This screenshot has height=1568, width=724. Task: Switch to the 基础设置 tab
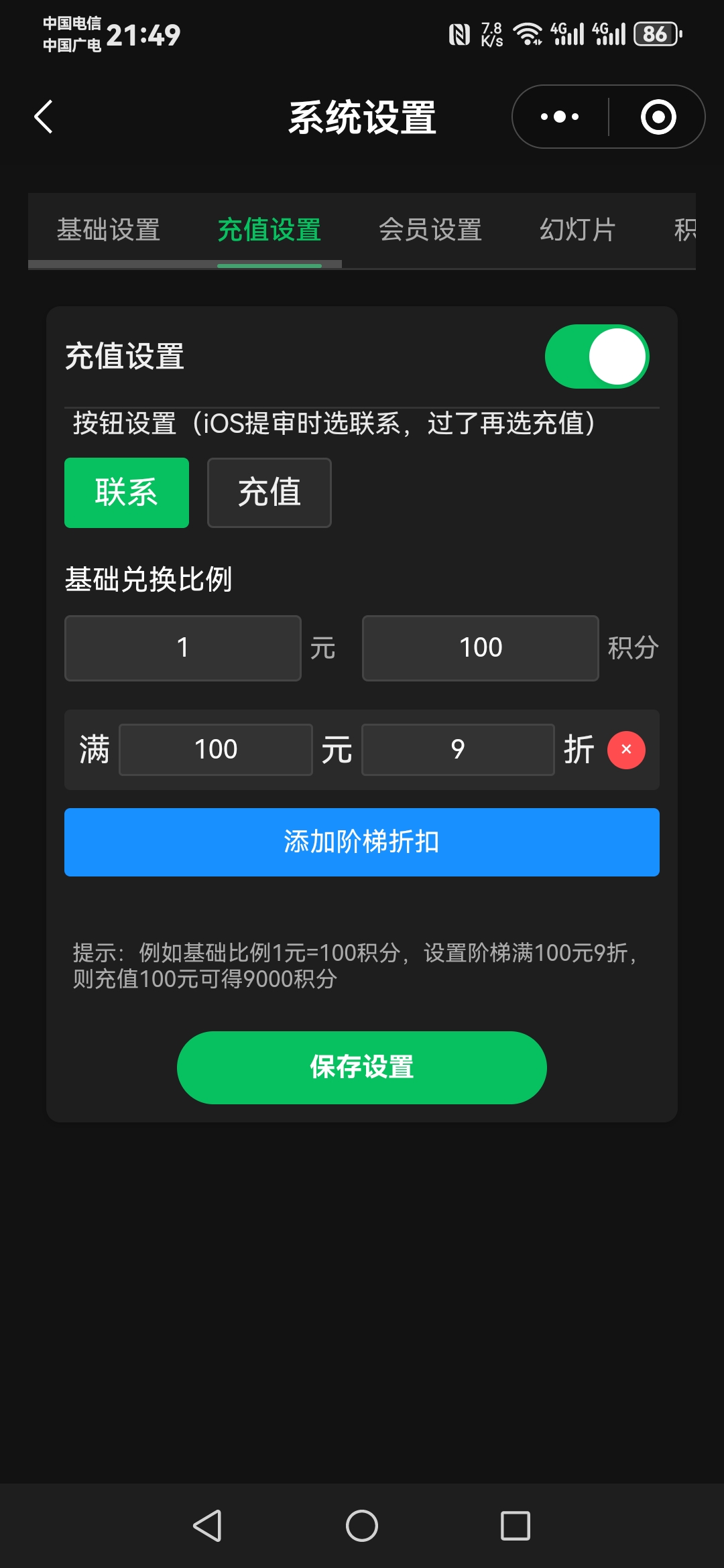click(109, 230)
